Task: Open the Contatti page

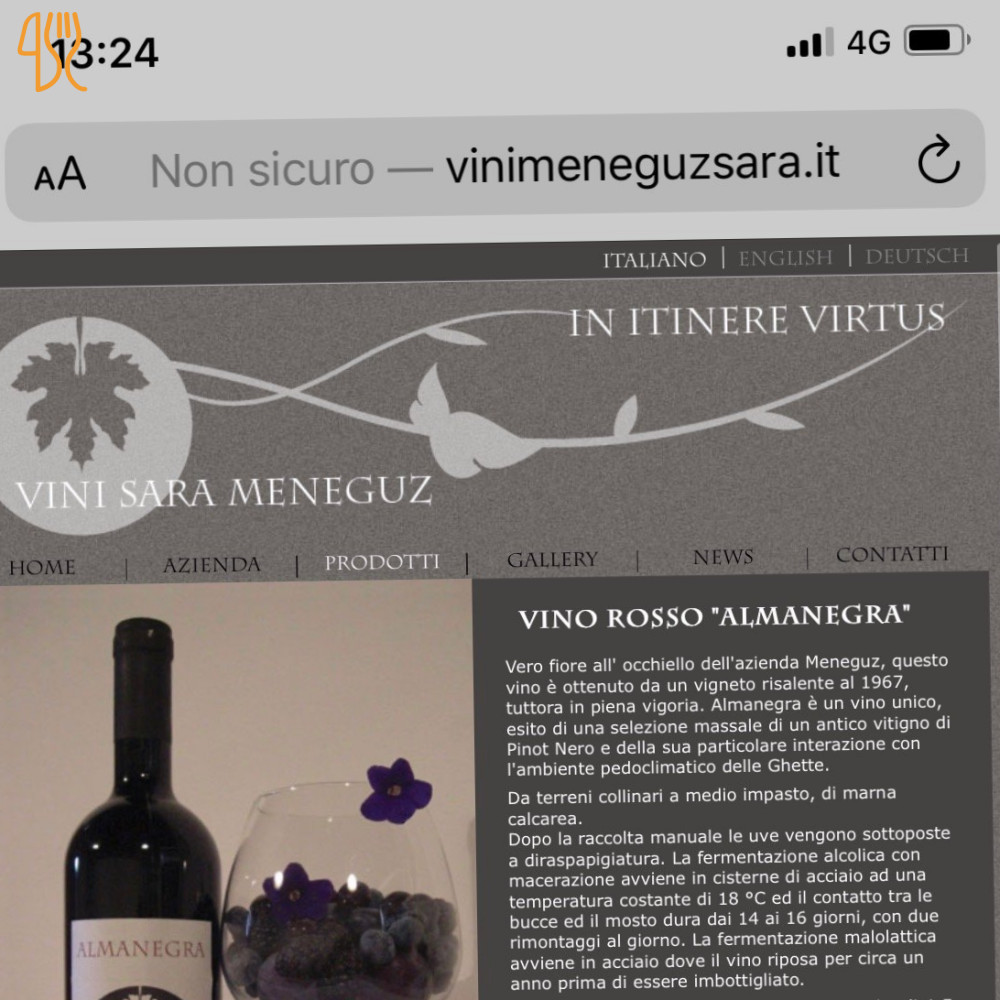Action: [892, 554]
